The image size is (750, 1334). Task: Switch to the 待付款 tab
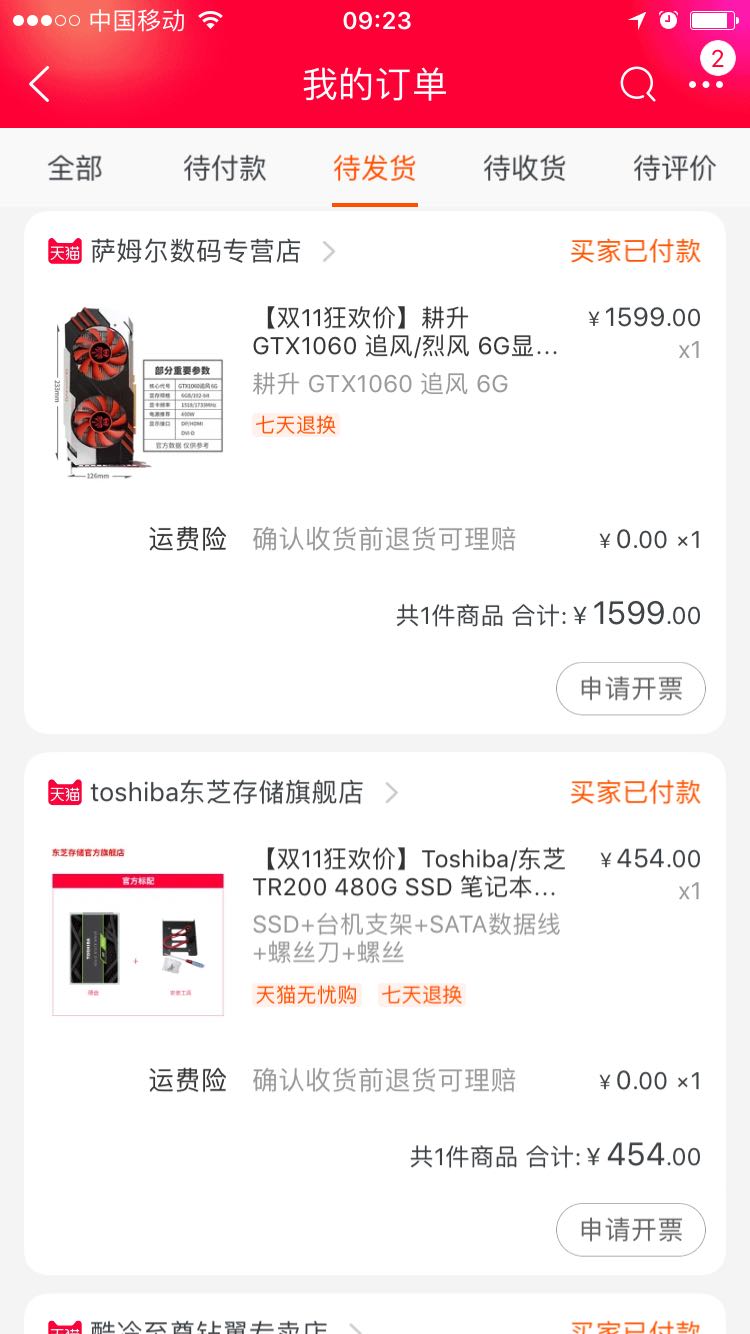[x=225, y=168]
